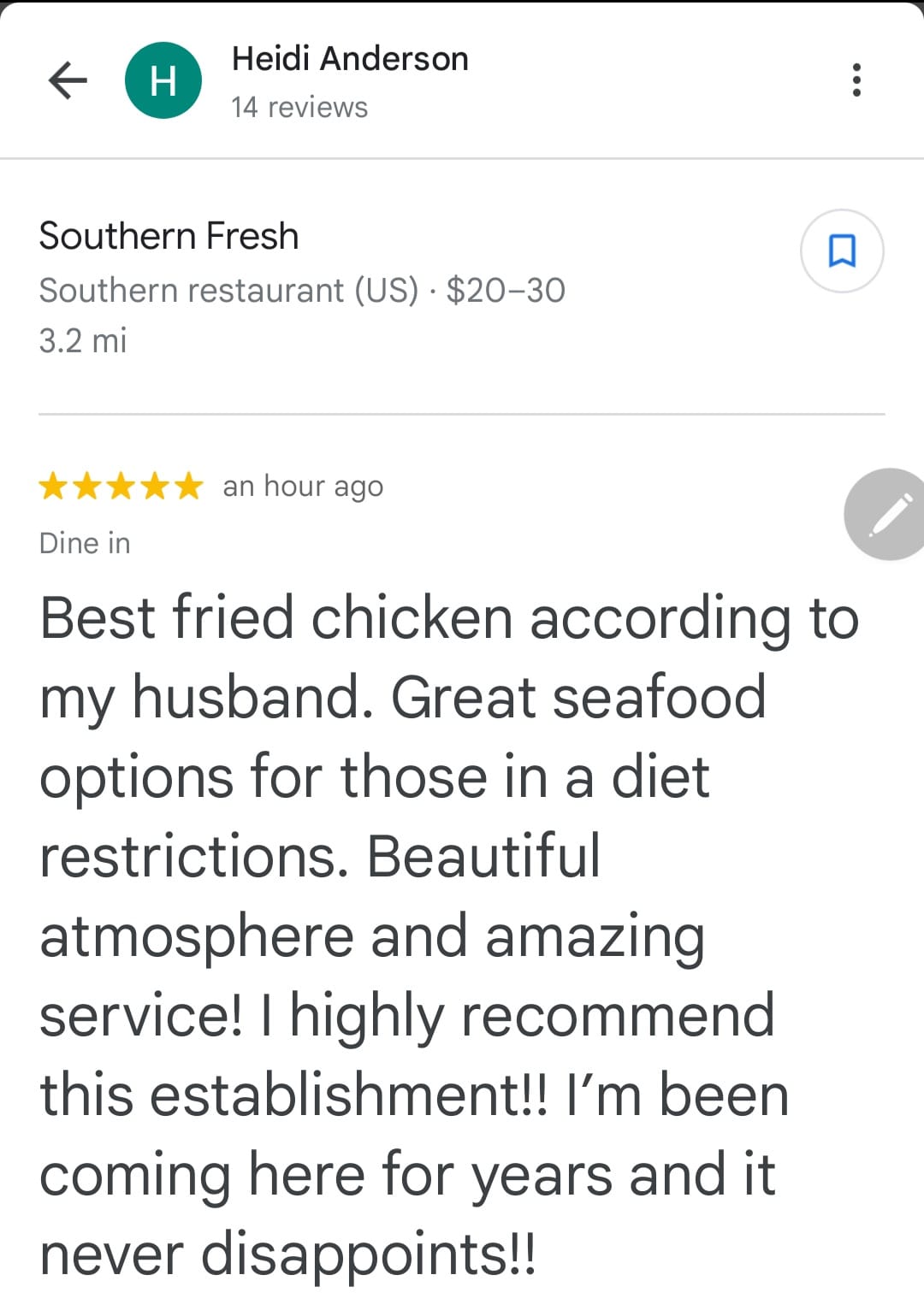The height and width of the screenshot is (1316, 924).
Task: Save Southern Fresh with the bookmark icon
Action: pos(842,251)
